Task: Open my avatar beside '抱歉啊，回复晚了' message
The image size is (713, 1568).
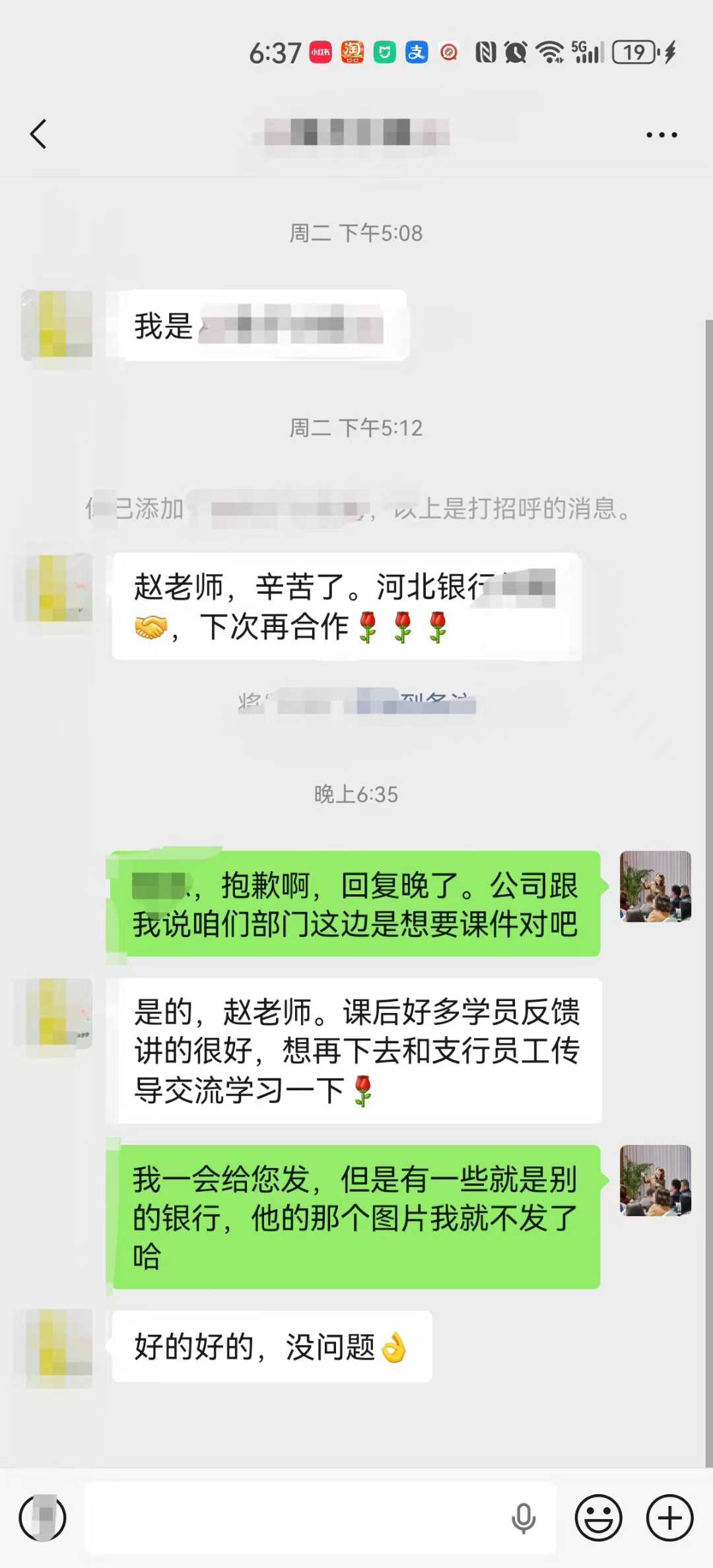Action: click(655, 886)
